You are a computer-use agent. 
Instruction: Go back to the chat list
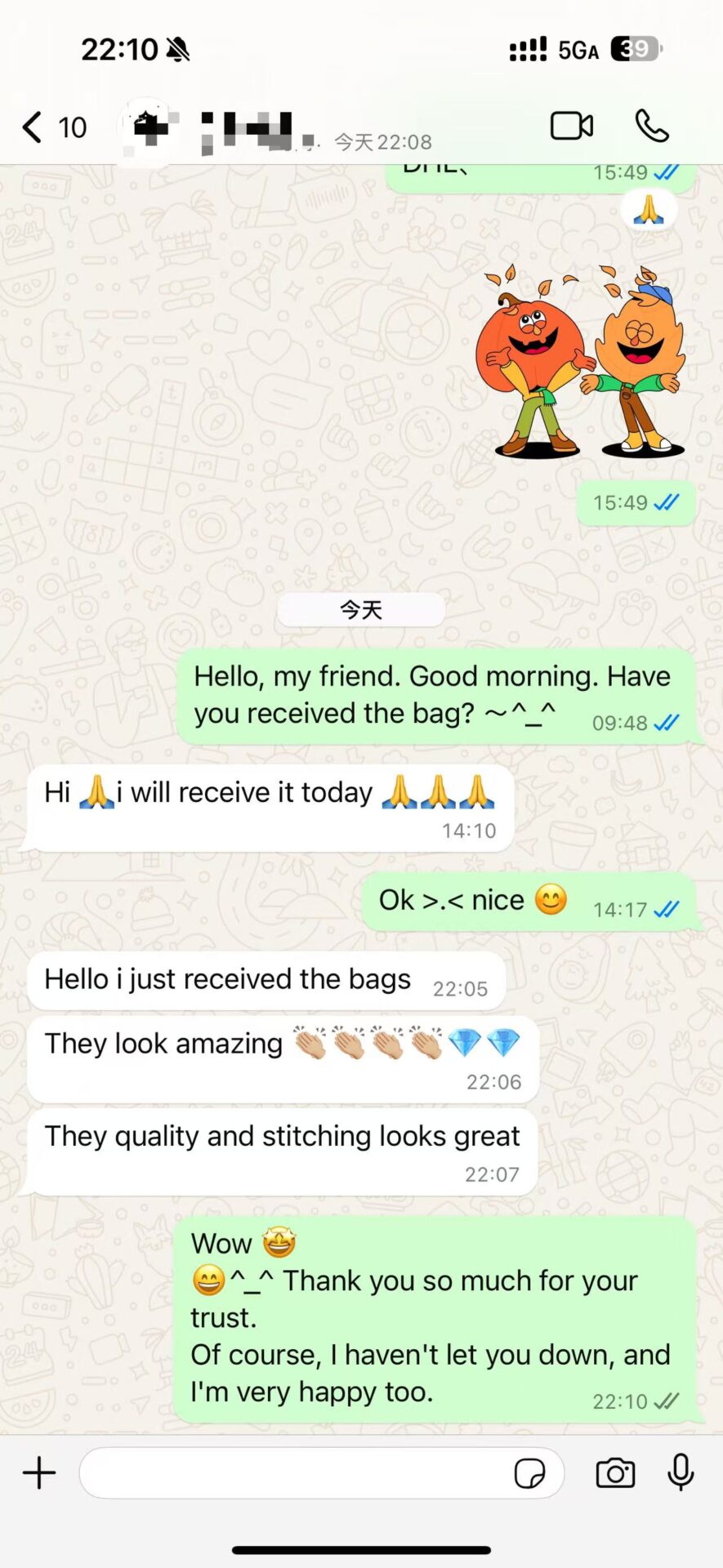pos(33,127)
